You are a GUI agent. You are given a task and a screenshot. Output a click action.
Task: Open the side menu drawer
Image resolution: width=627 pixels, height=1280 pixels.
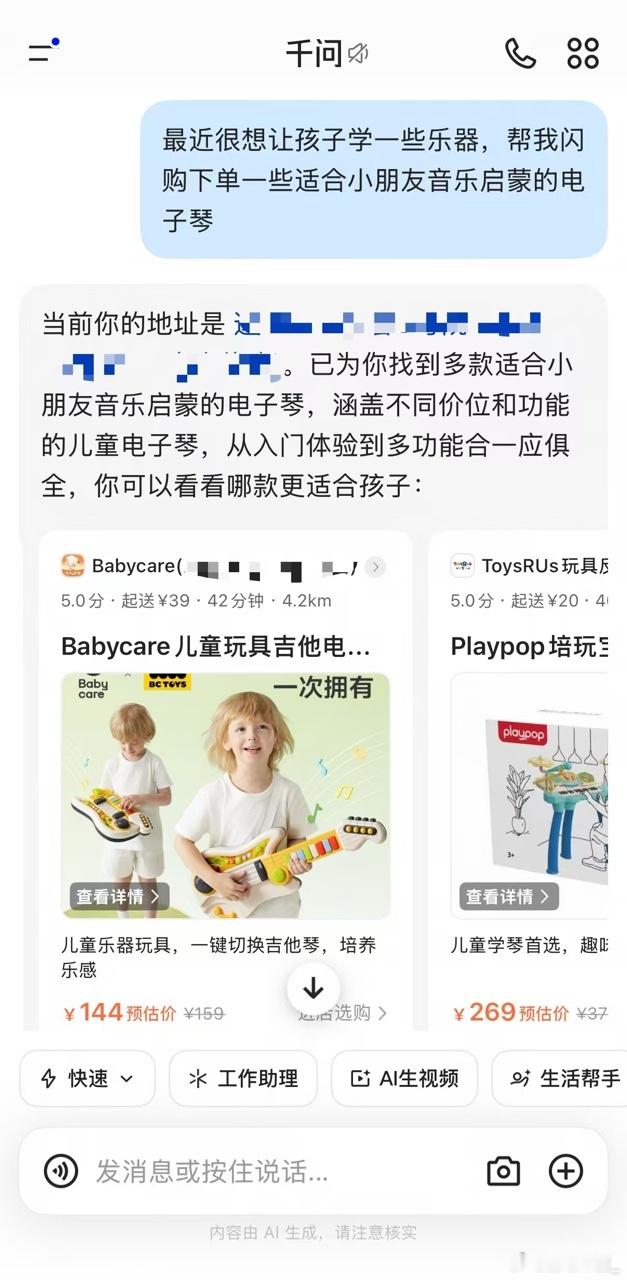click(x=42, y=52)
